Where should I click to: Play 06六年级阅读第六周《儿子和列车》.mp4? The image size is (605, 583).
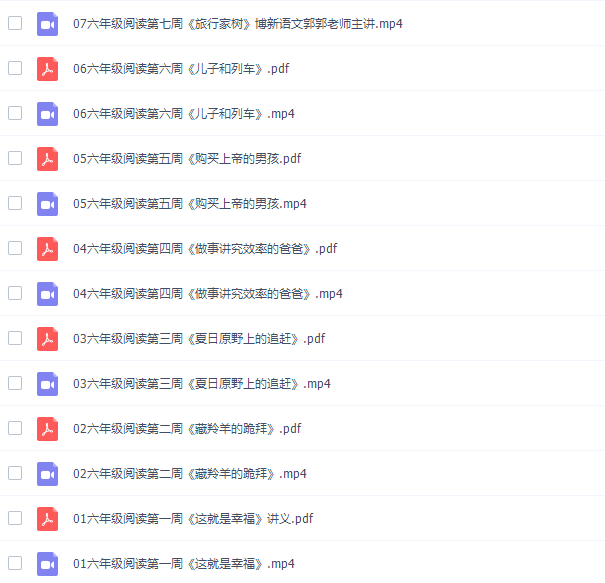coord(183,113)
